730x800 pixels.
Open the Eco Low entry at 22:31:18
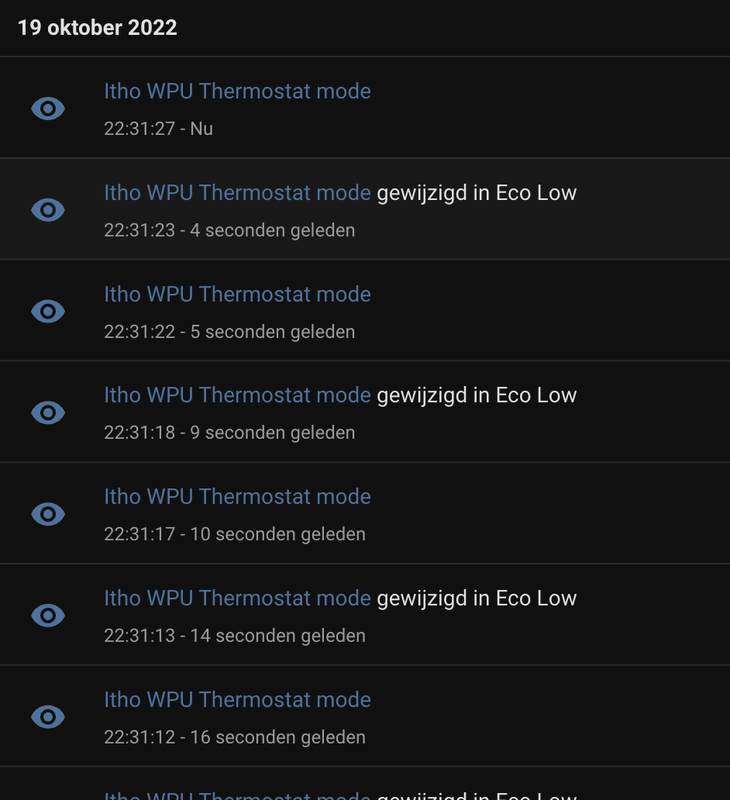tap(237, 395)
